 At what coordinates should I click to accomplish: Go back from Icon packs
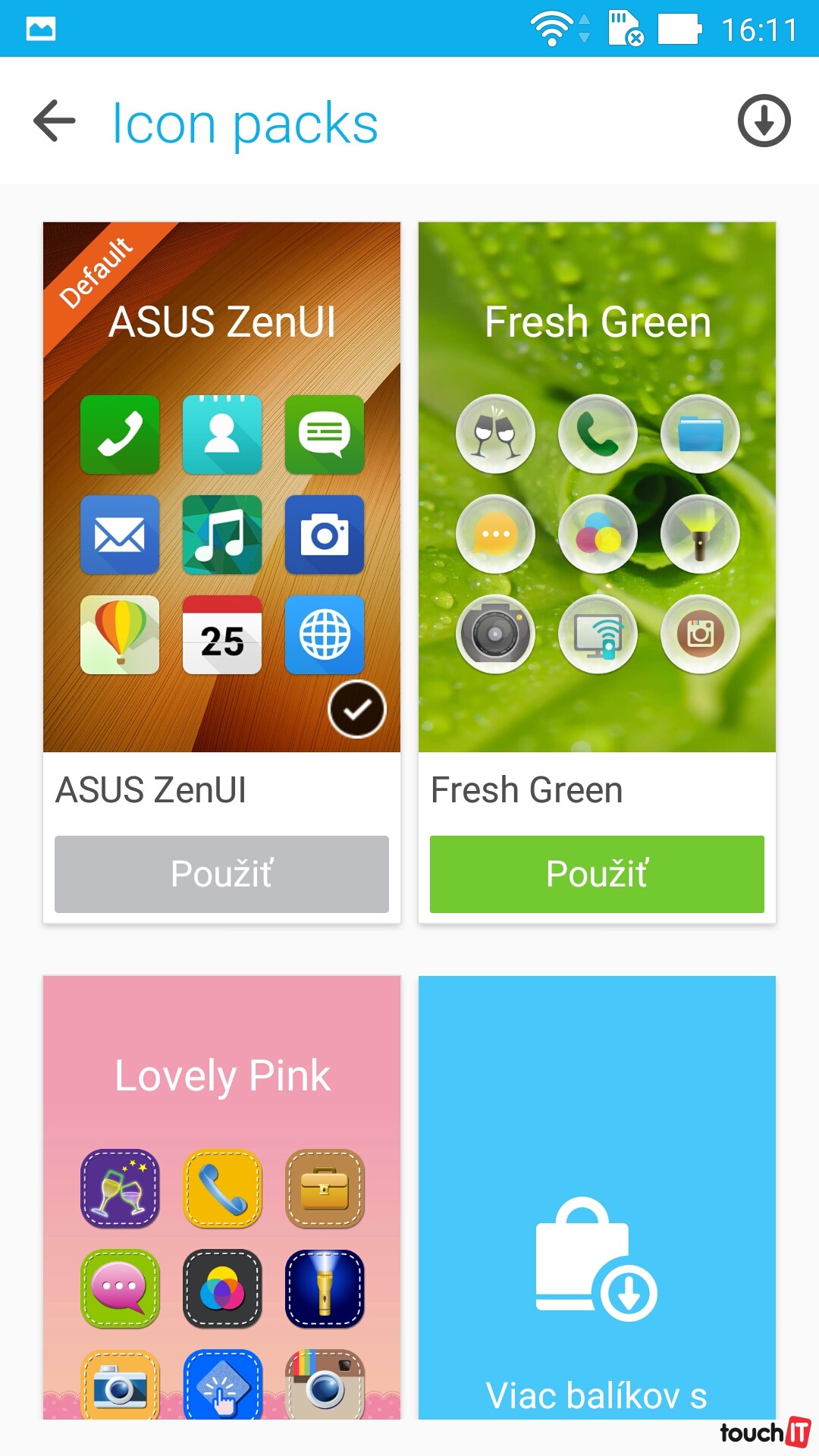coord(55,121)
